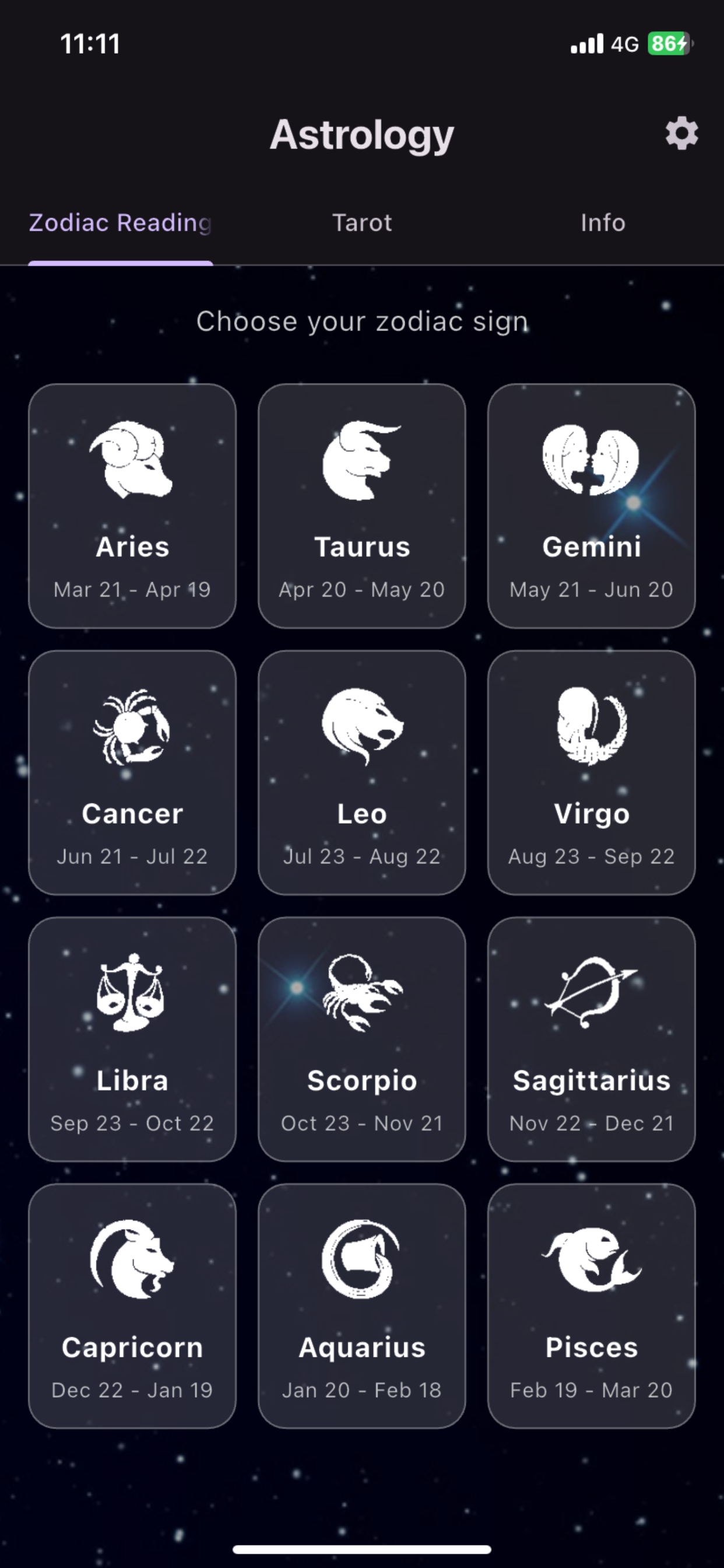Tap the home indicator bar at bottom
The height and width of the screenshot is (1568, 724).
click(x=362, y=1549)
